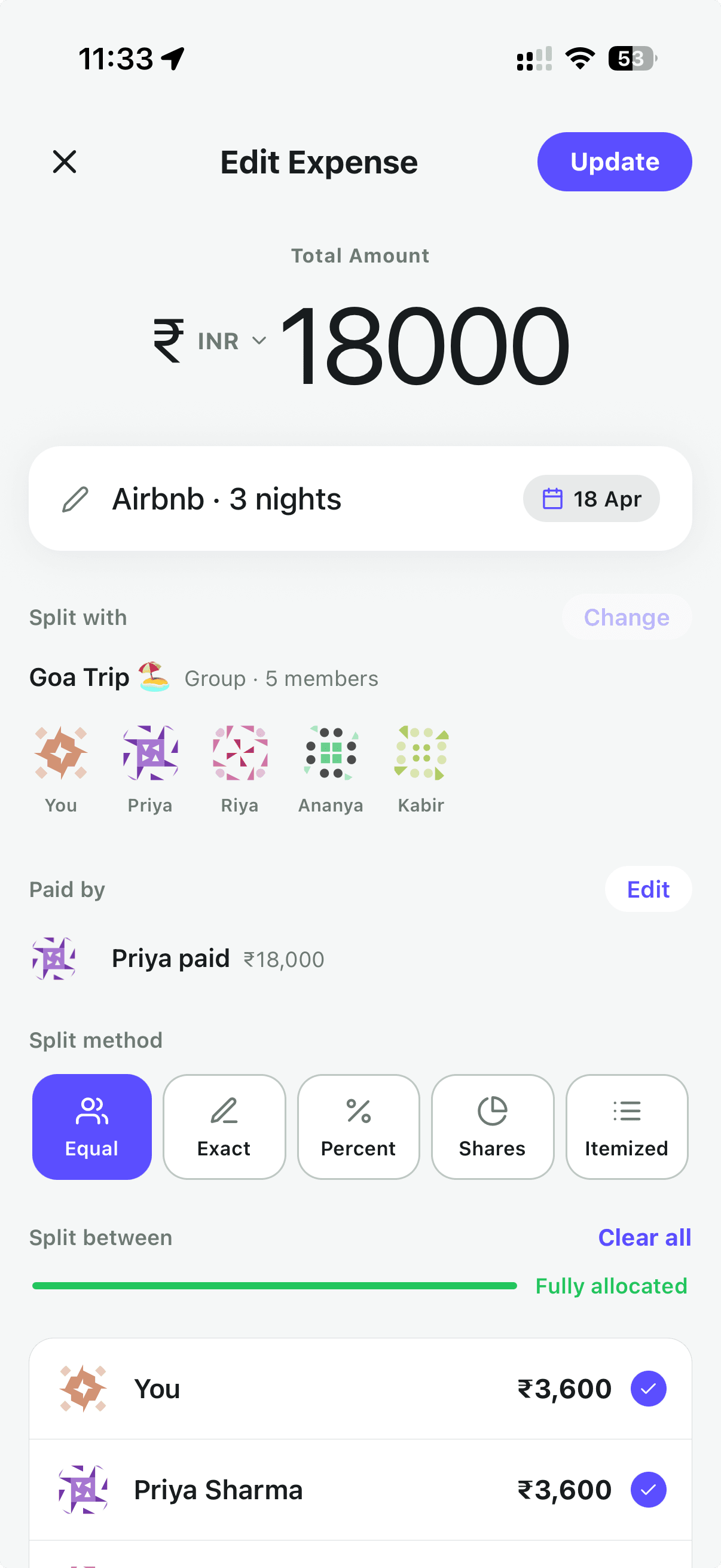The height and width of the screenshot is (1568, 721).
Task: Edit the Airbnb 3 nights description
Action: (227, 499)
